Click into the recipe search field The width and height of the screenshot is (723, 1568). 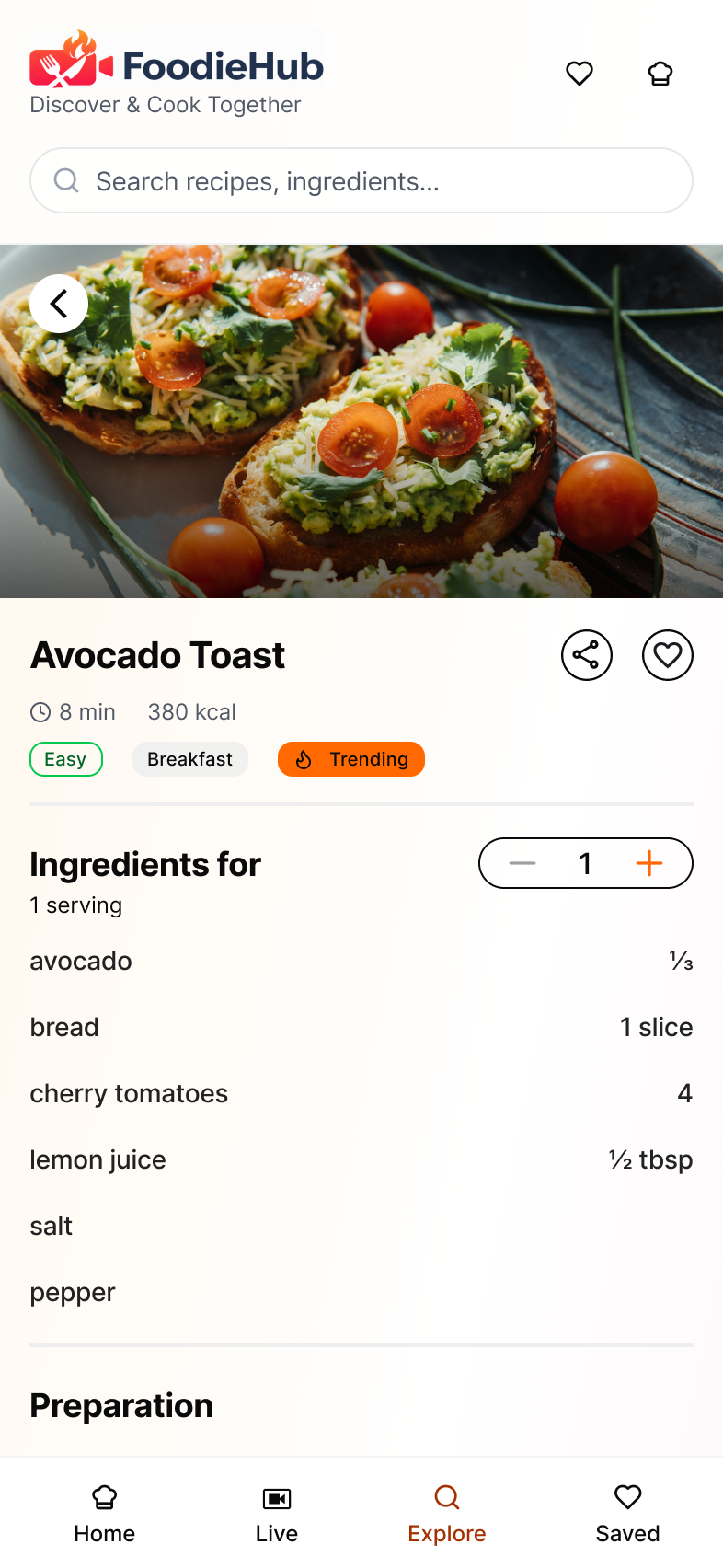coord(361,180)
